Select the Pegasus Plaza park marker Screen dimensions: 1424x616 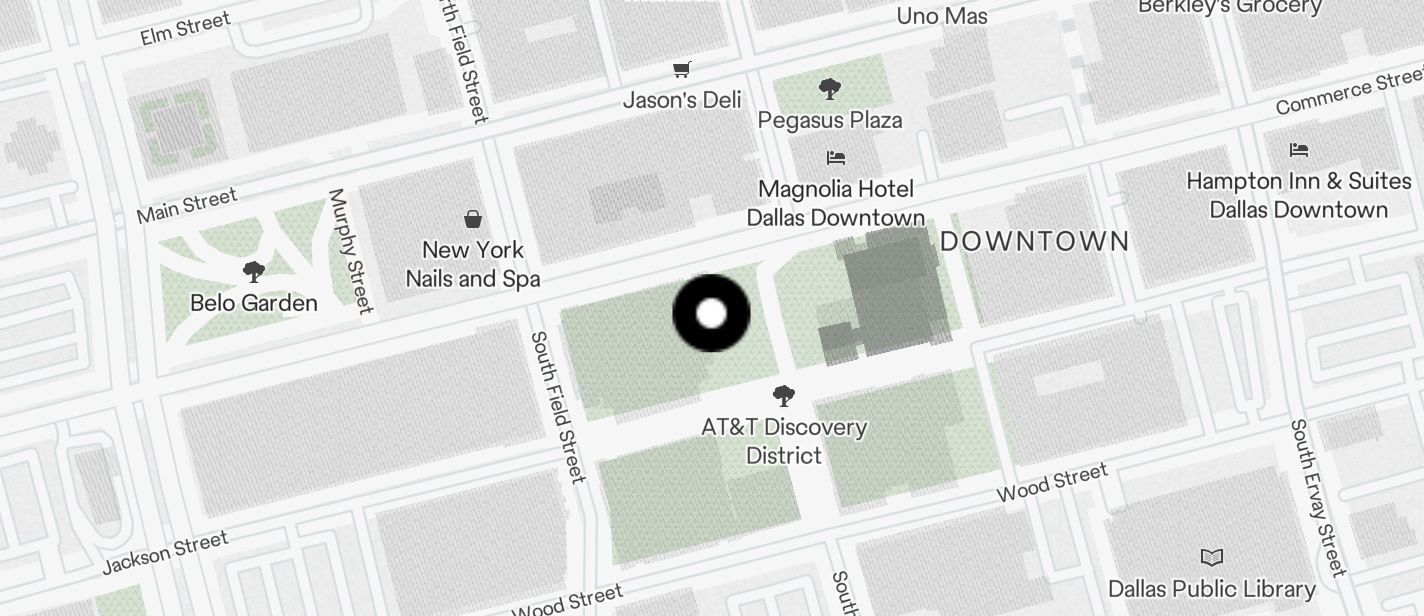tap(829, 90)
